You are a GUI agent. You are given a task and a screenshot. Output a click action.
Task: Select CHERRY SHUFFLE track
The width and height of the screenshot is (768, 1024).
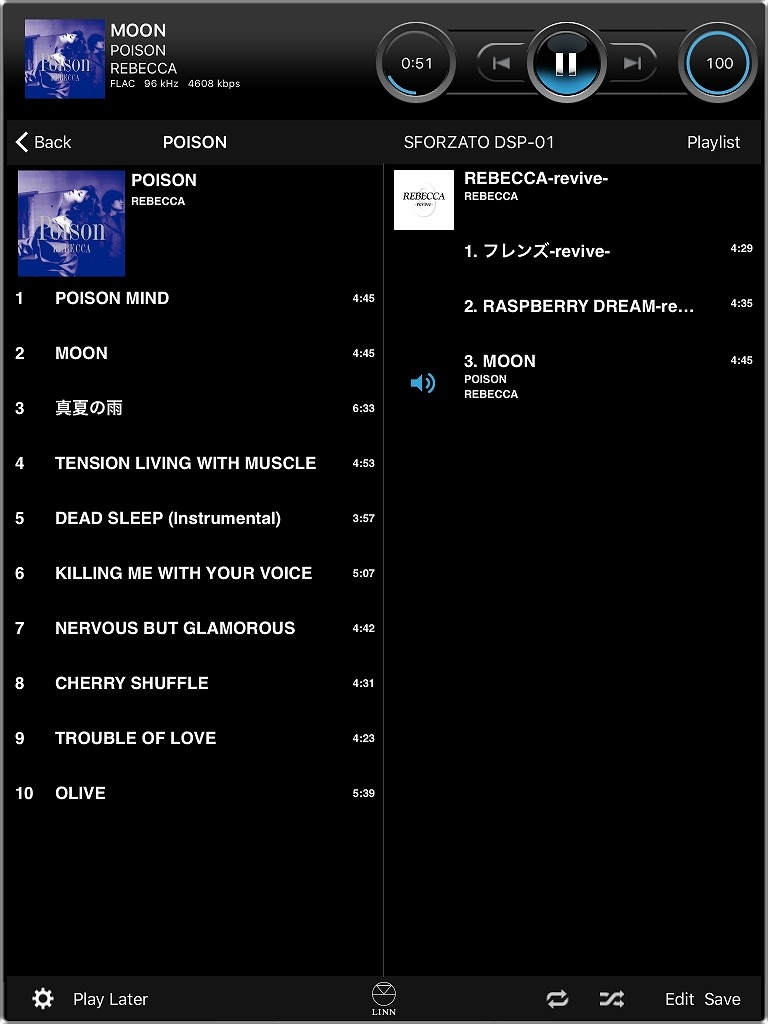[x=132, y=683]
